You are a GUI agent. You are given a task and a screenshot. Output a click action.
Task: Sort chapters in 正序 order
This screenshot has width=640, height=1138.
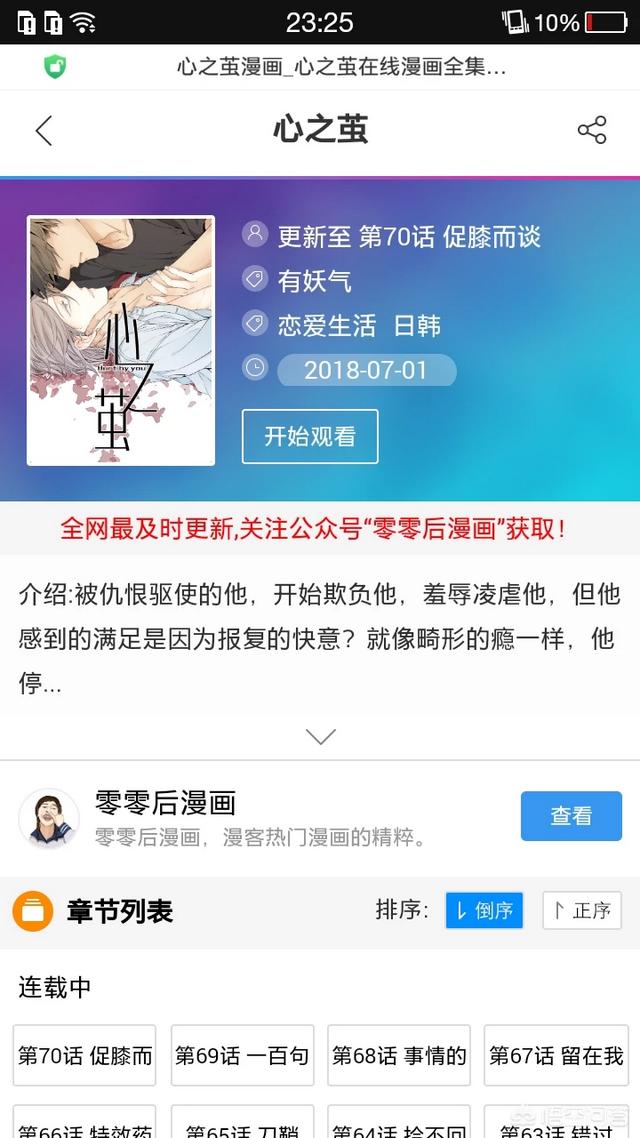point(581,910)
